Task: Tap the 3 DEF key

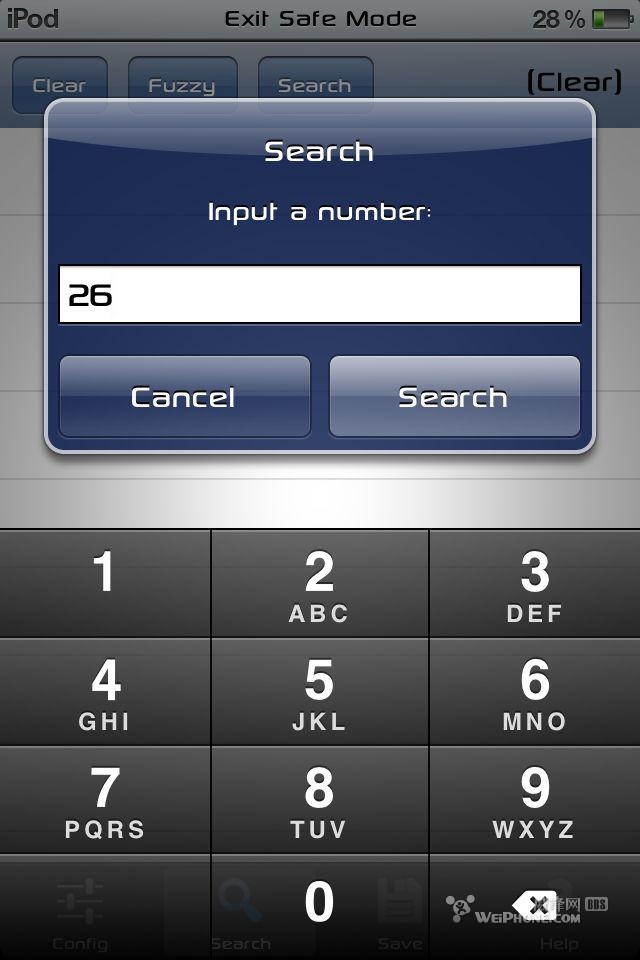Action: 535,583
